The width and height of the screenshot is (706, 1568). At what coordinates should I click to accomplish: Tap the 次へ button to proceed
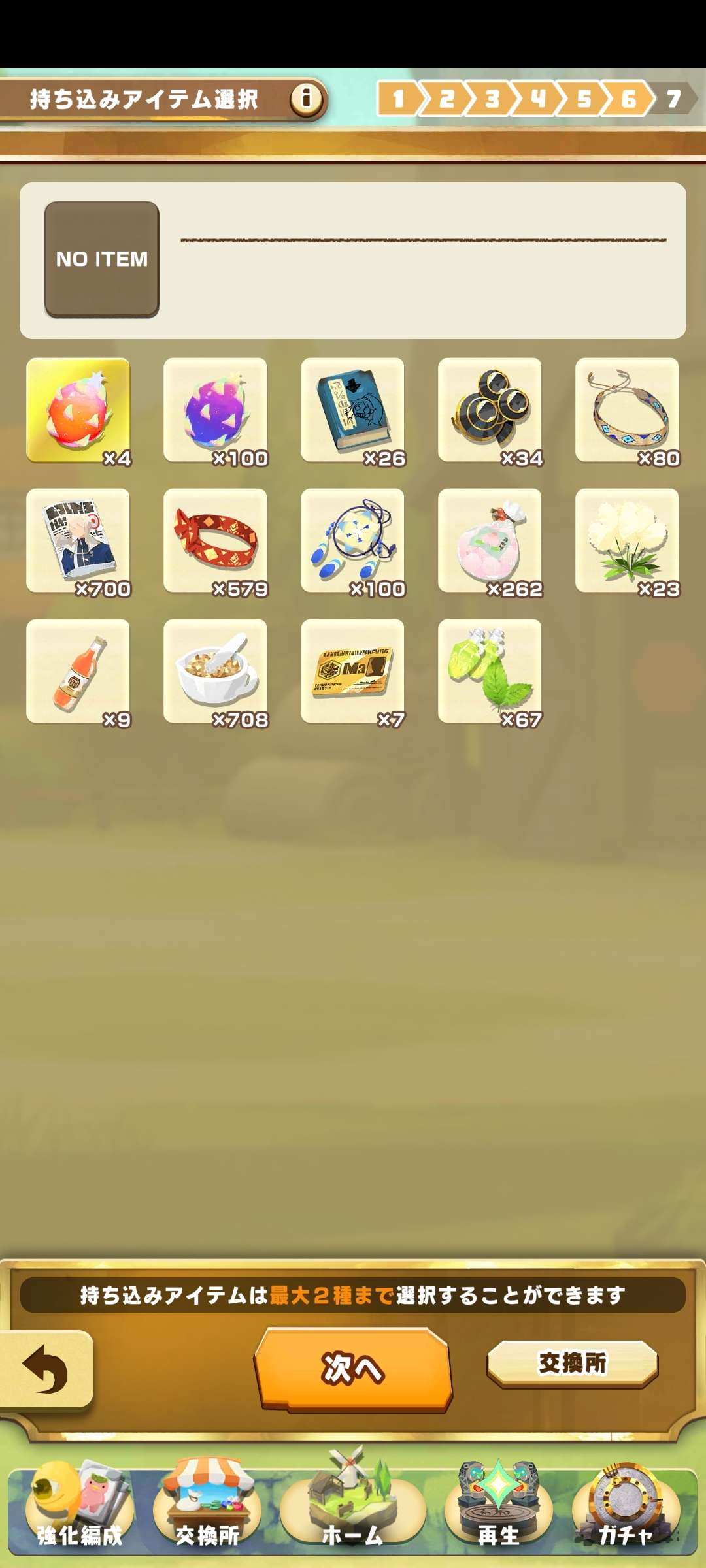pyautogui.click(x=353, y=1368)
